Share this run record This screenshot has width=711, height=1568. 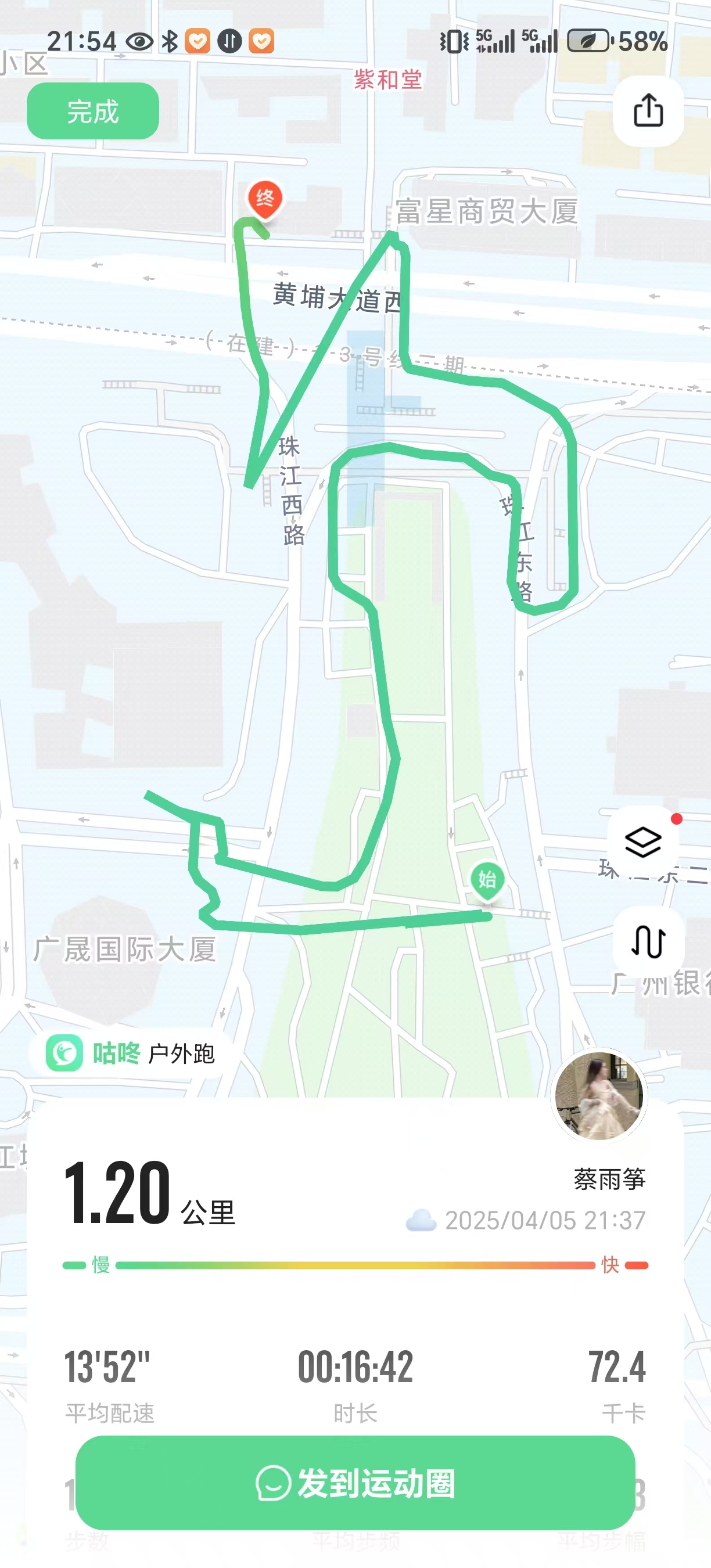tap(648, 111)
